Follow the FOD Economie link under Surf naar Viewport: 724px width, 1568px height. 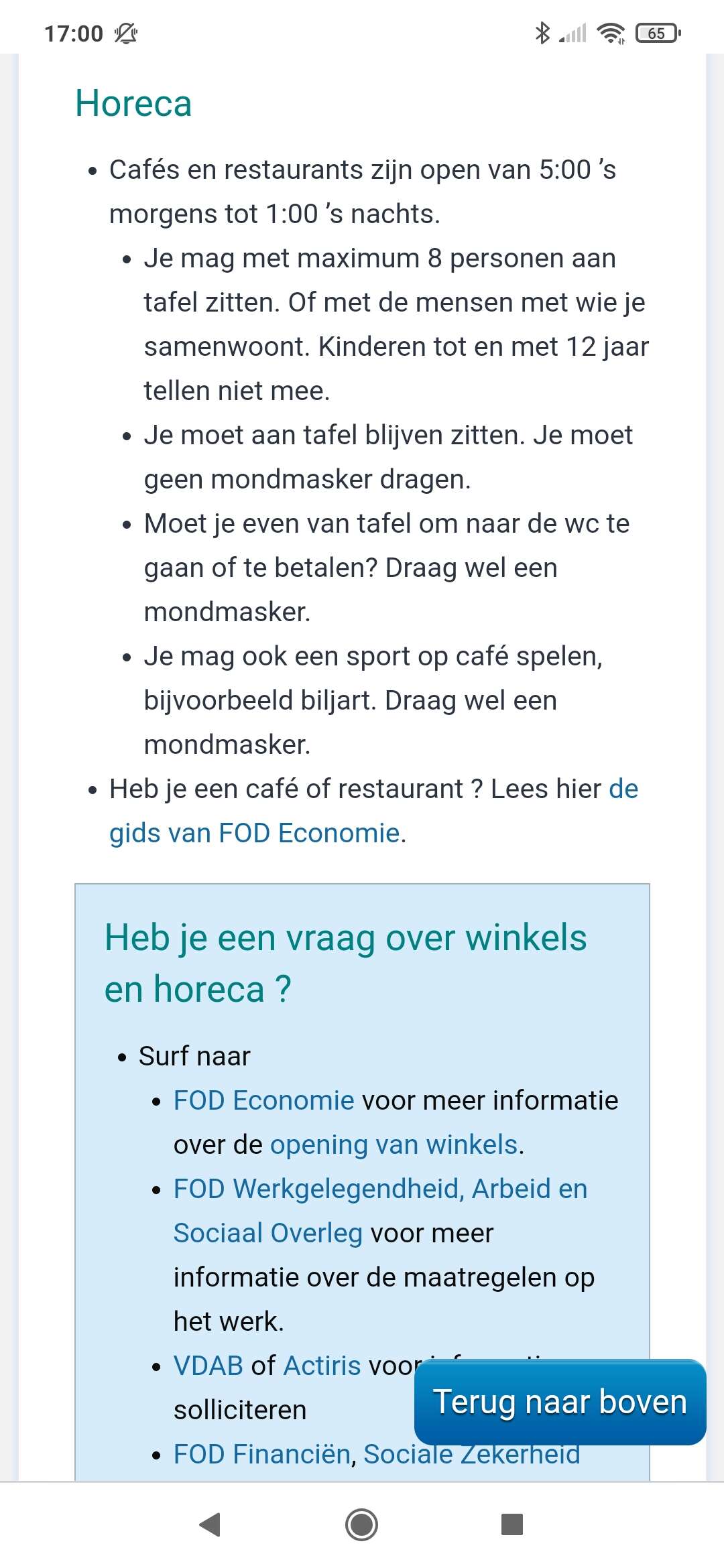coord(263,1100)
